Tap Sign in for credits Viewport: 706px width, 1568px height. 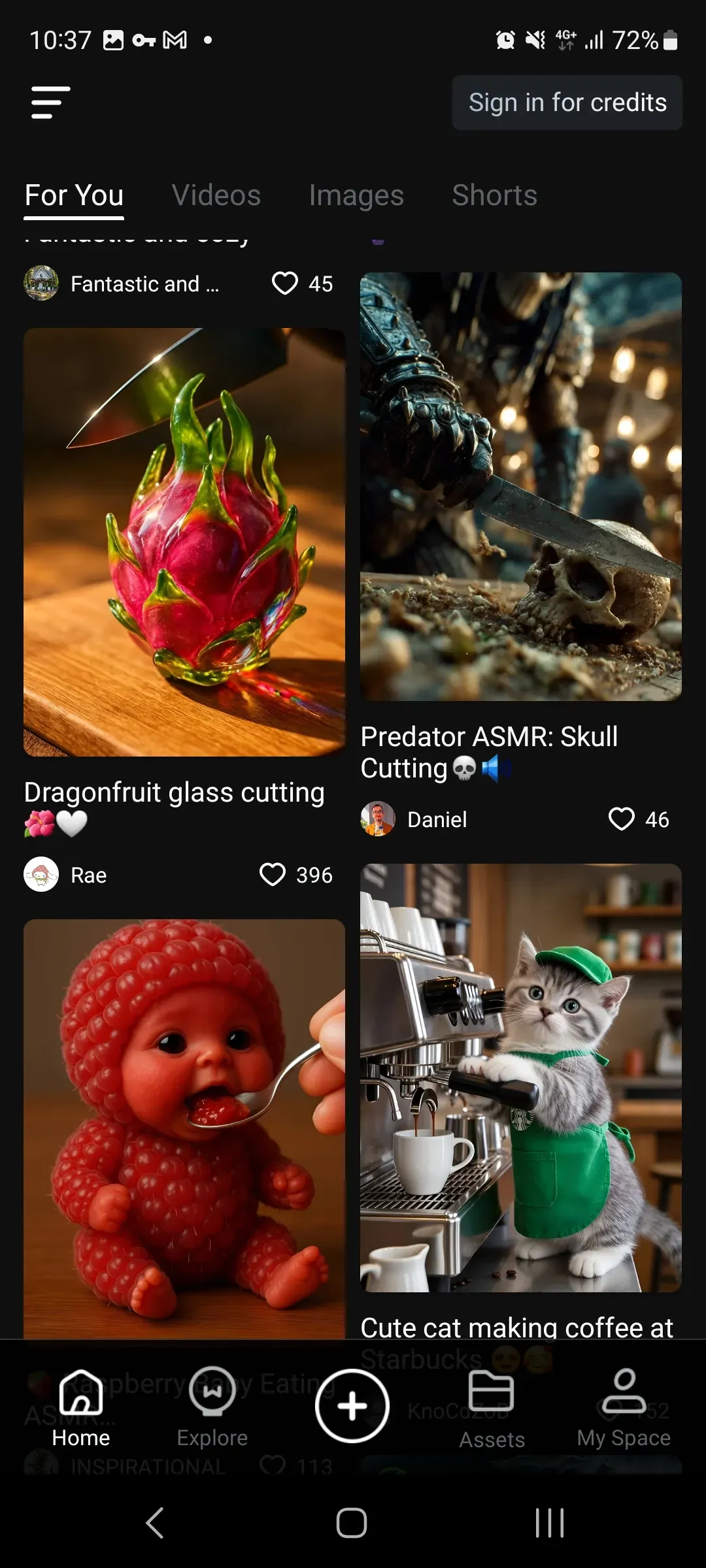pos(566,102)
